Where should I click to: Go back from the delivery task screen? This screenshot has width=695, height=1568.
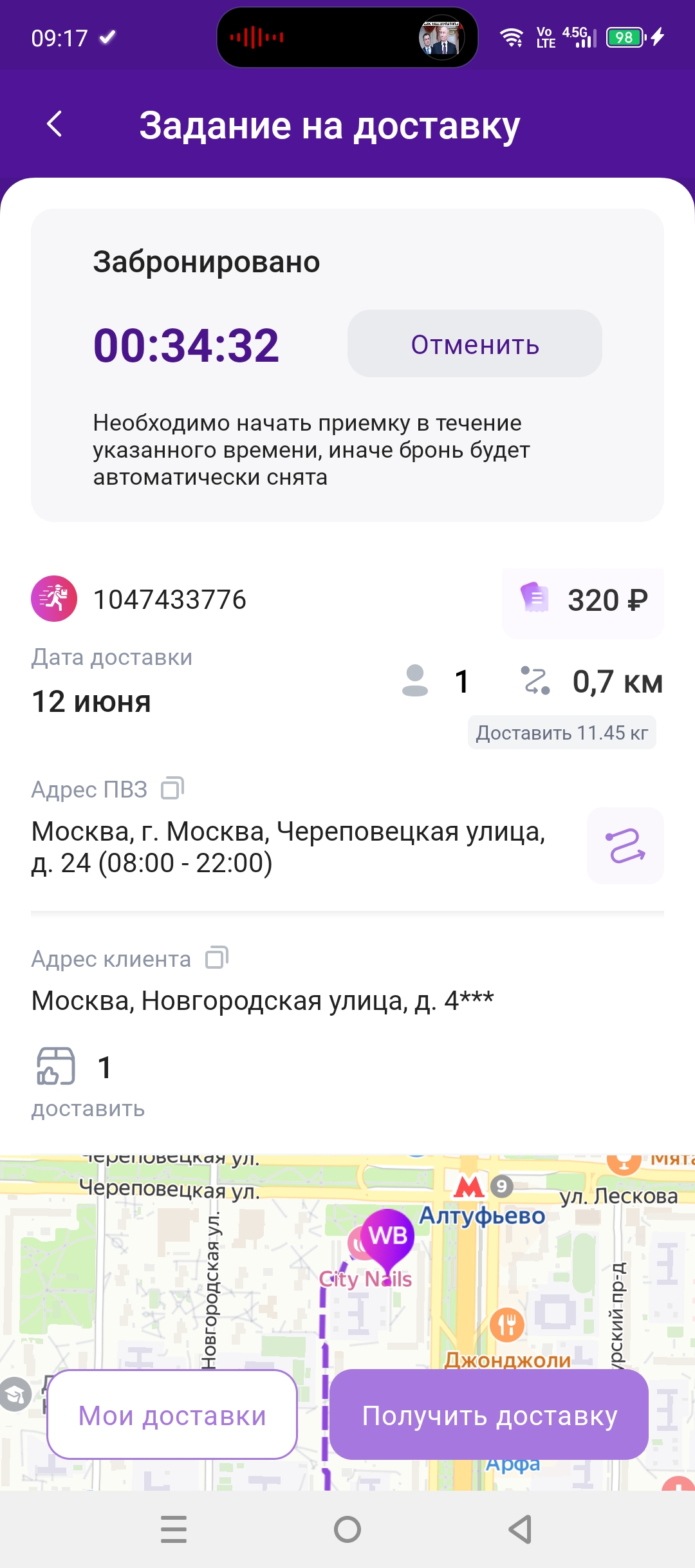(x=55, y=124)
